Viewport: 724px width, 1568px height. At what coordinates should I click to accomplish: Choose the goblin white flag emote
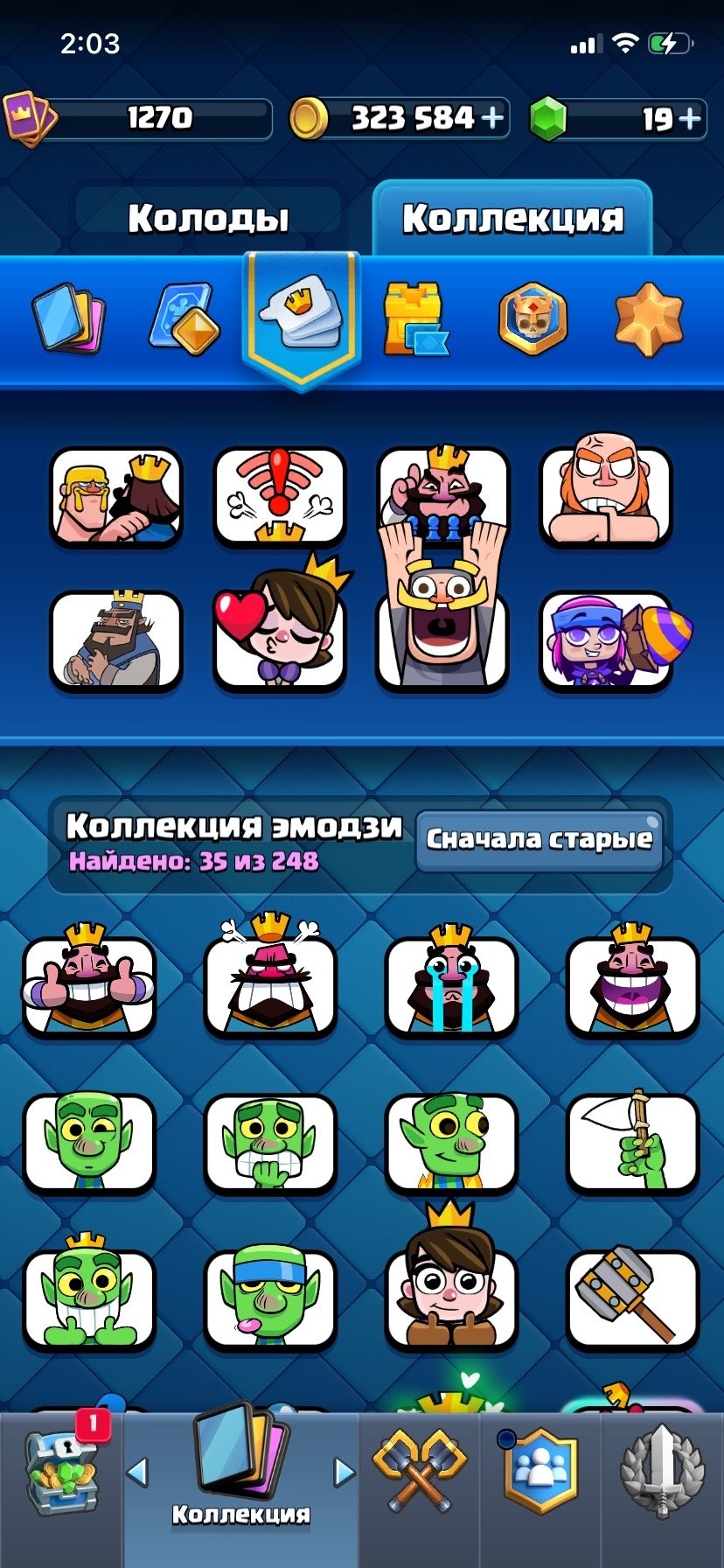(632, 1142)
